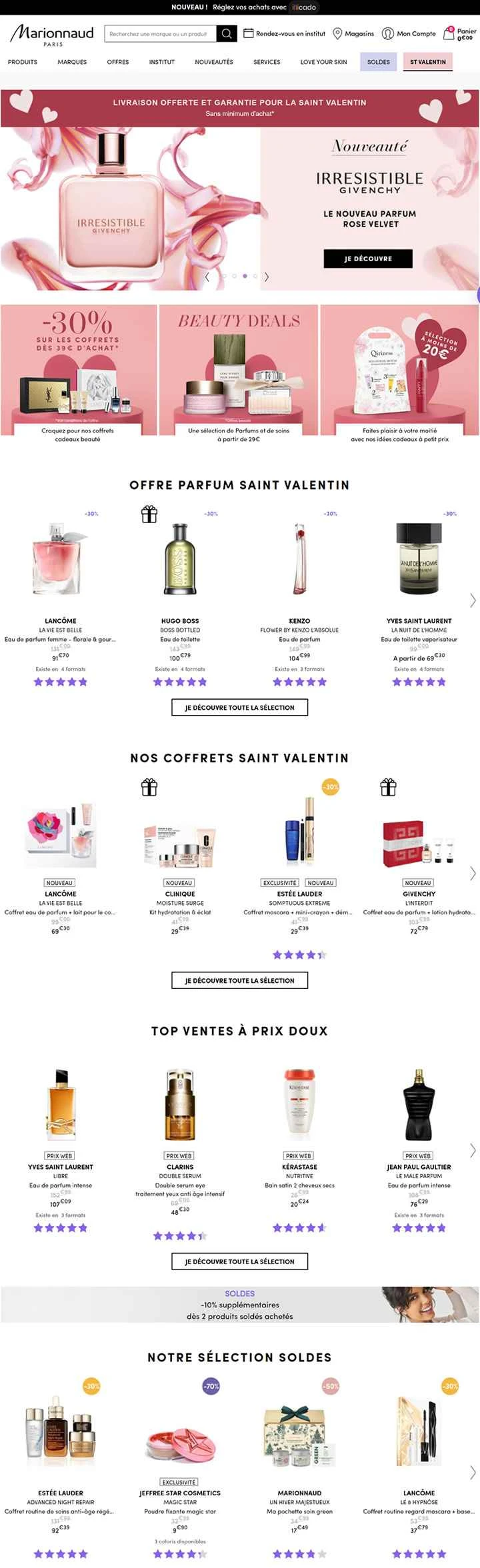Open the Soldes -10% supplémentaires banner

pos(239,1305)
